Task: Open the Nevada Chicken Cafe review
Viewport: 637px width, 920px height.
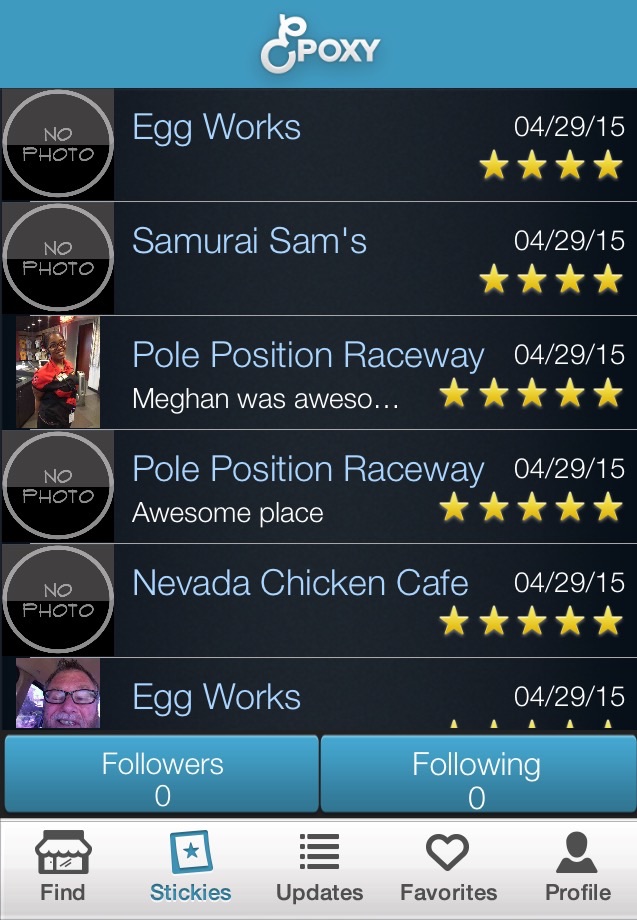Action: 318,601
